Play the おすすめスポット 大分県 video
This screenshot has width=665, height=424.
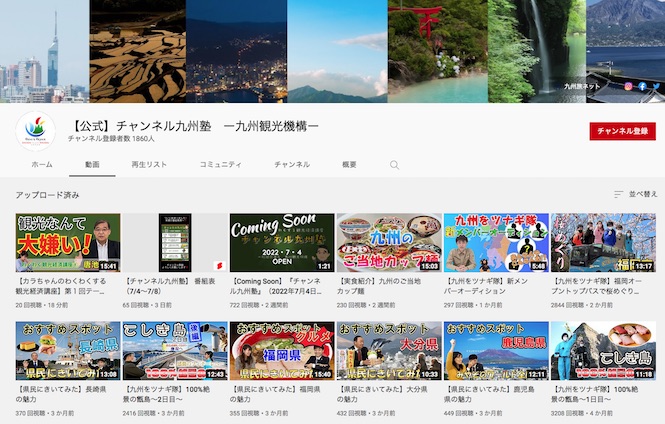(x=389, y=351)
